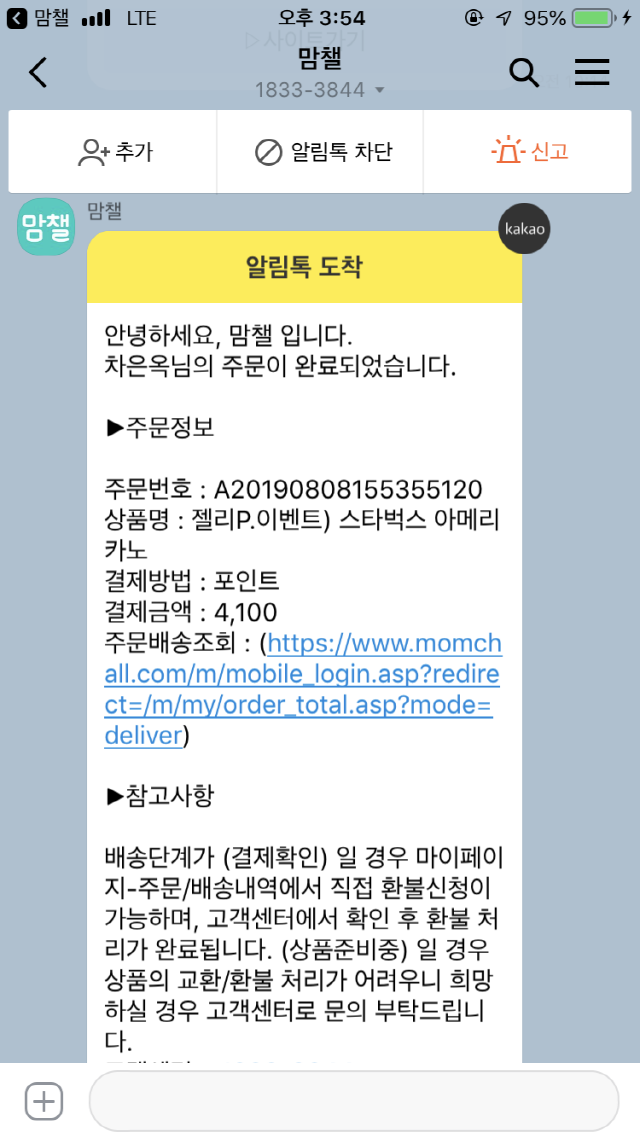Image resolution: width=640 pixels, height=1138 pixels.
Task: Search within this chat
Action: [x=523, y=73]
